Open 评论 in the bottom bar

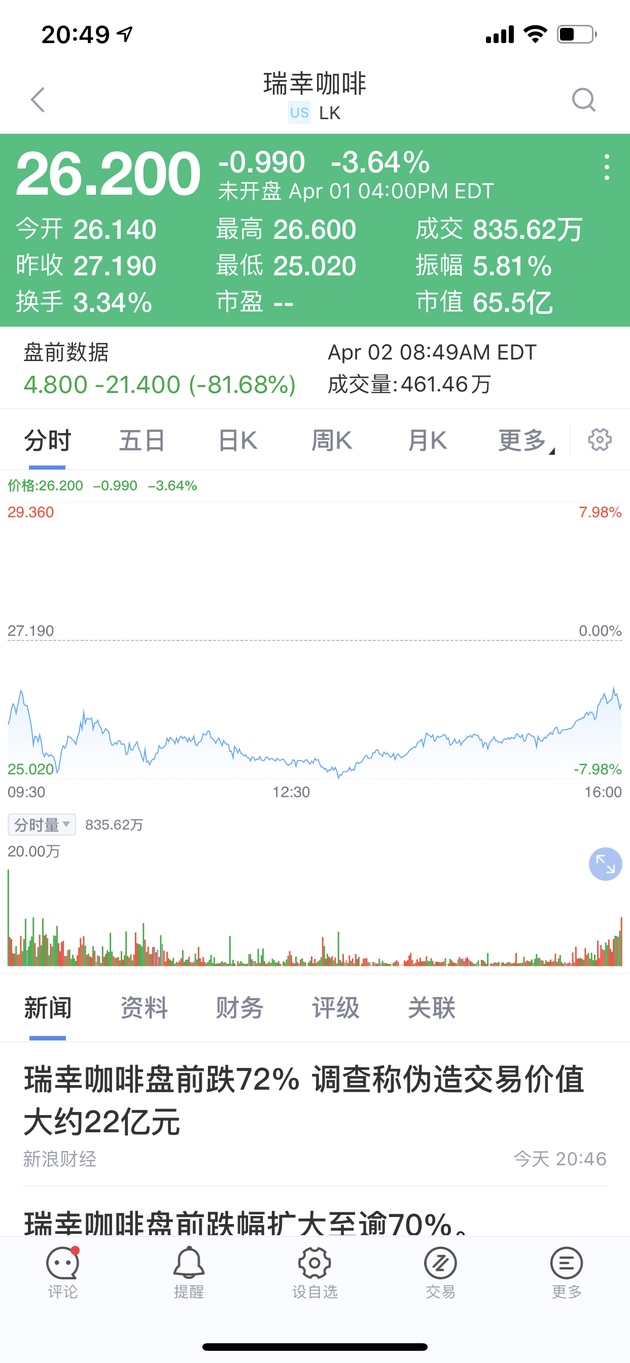click(x=63, y=1272)
